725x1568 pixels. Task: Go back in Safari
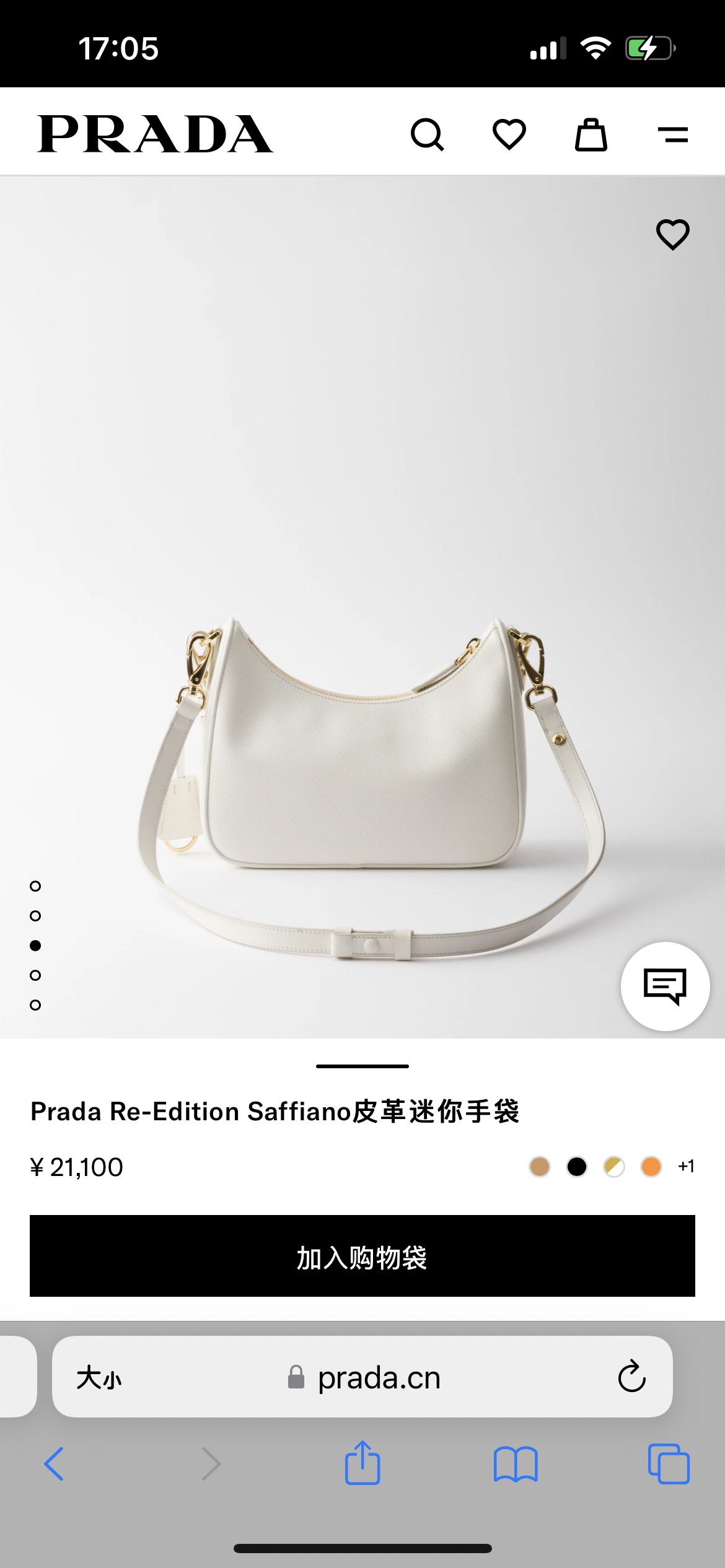pos(55,1464)
